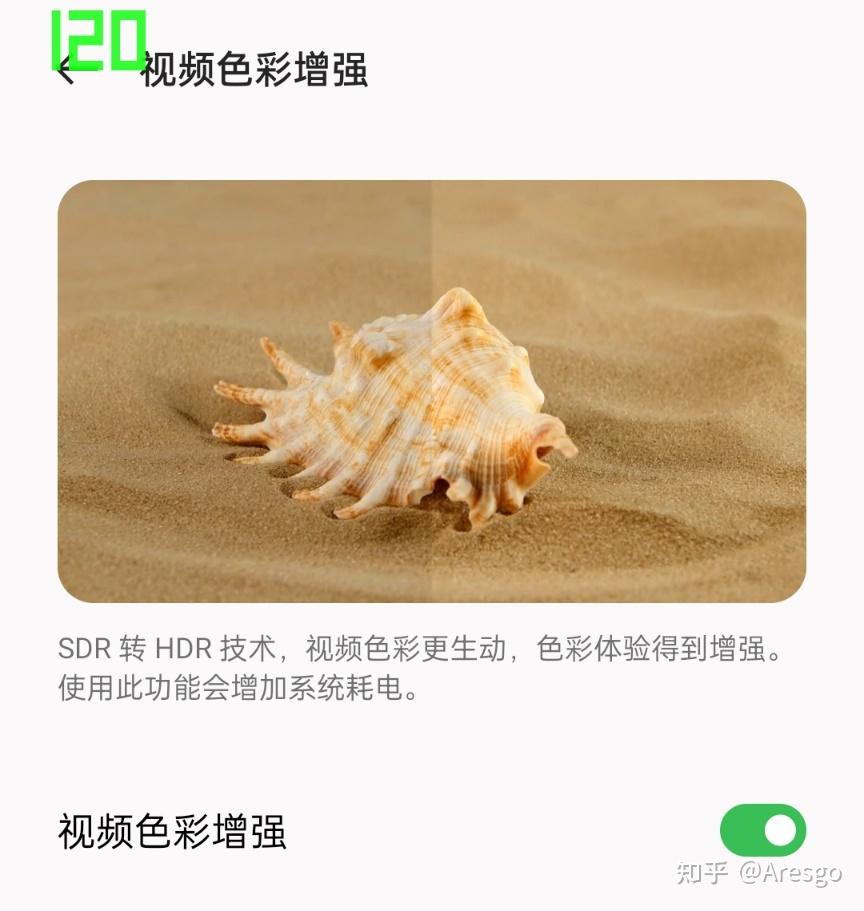Turn off the 视频色彩增强 switch
This screenshot has width=864, height=911.
click(762, 830)
